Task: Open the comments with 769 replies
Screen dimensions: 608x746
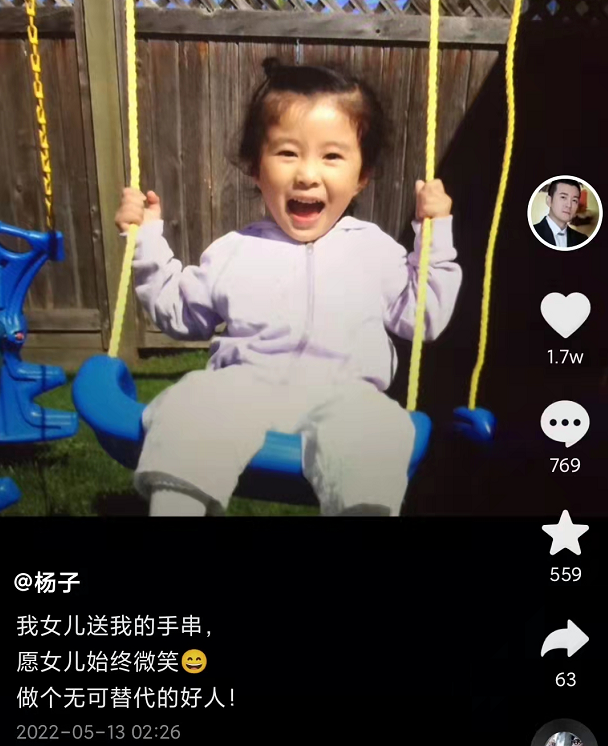Action: coord(565,424)
